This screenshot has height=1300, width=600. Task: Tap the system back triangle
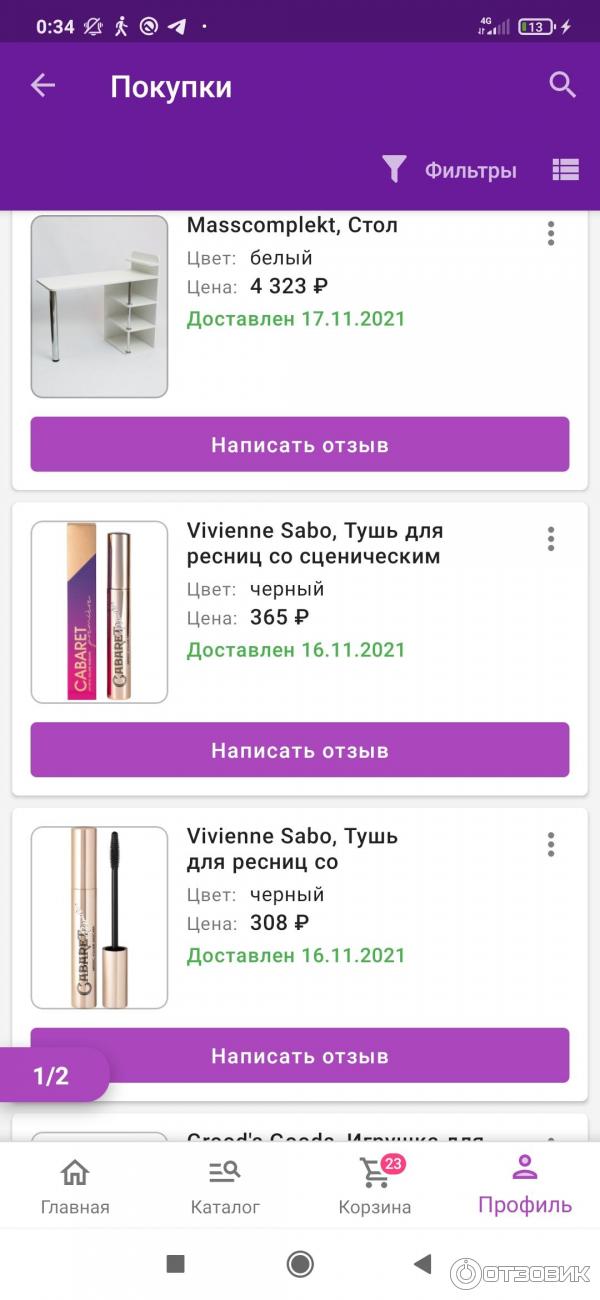coord(423,1264)
